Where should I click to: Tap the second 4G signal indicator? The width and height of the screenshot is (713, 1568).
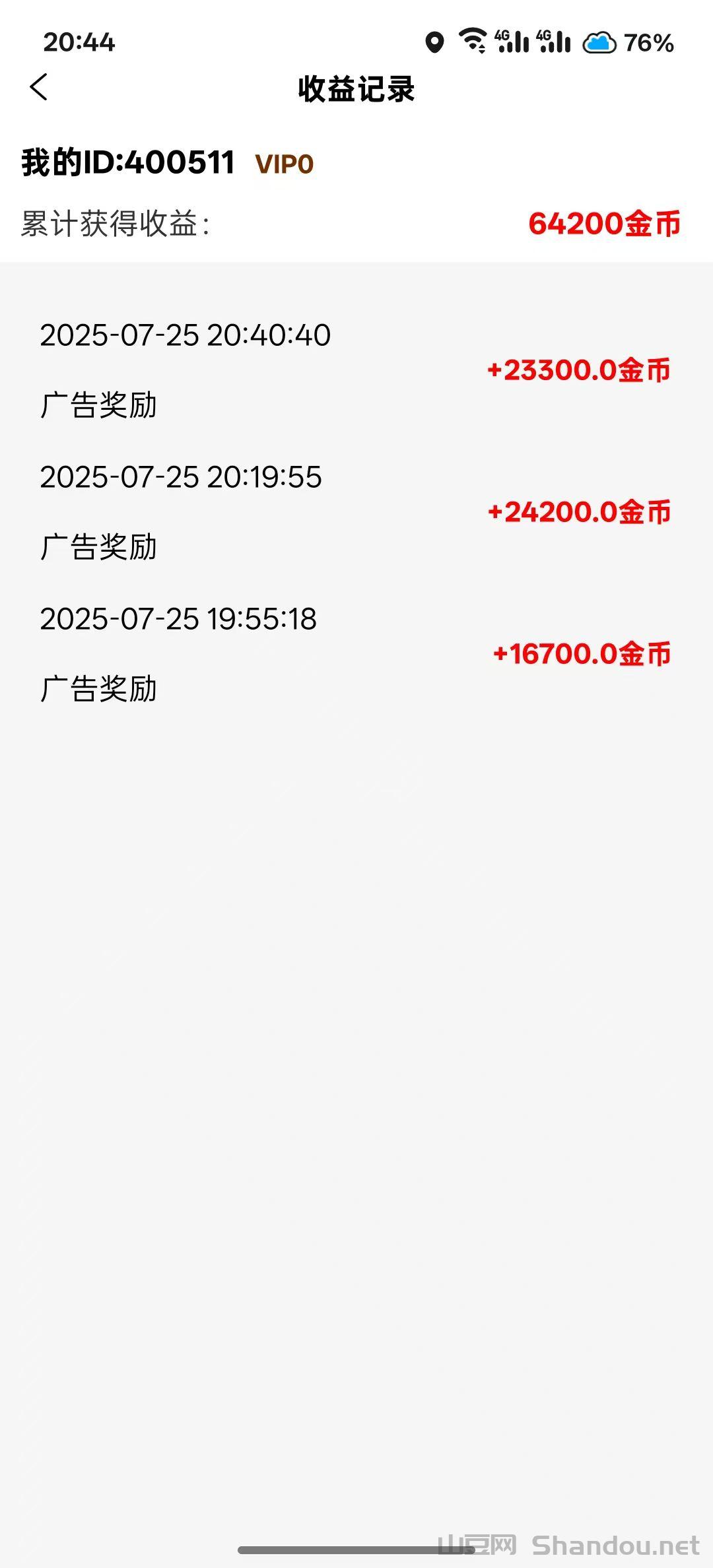pos(557,42)
